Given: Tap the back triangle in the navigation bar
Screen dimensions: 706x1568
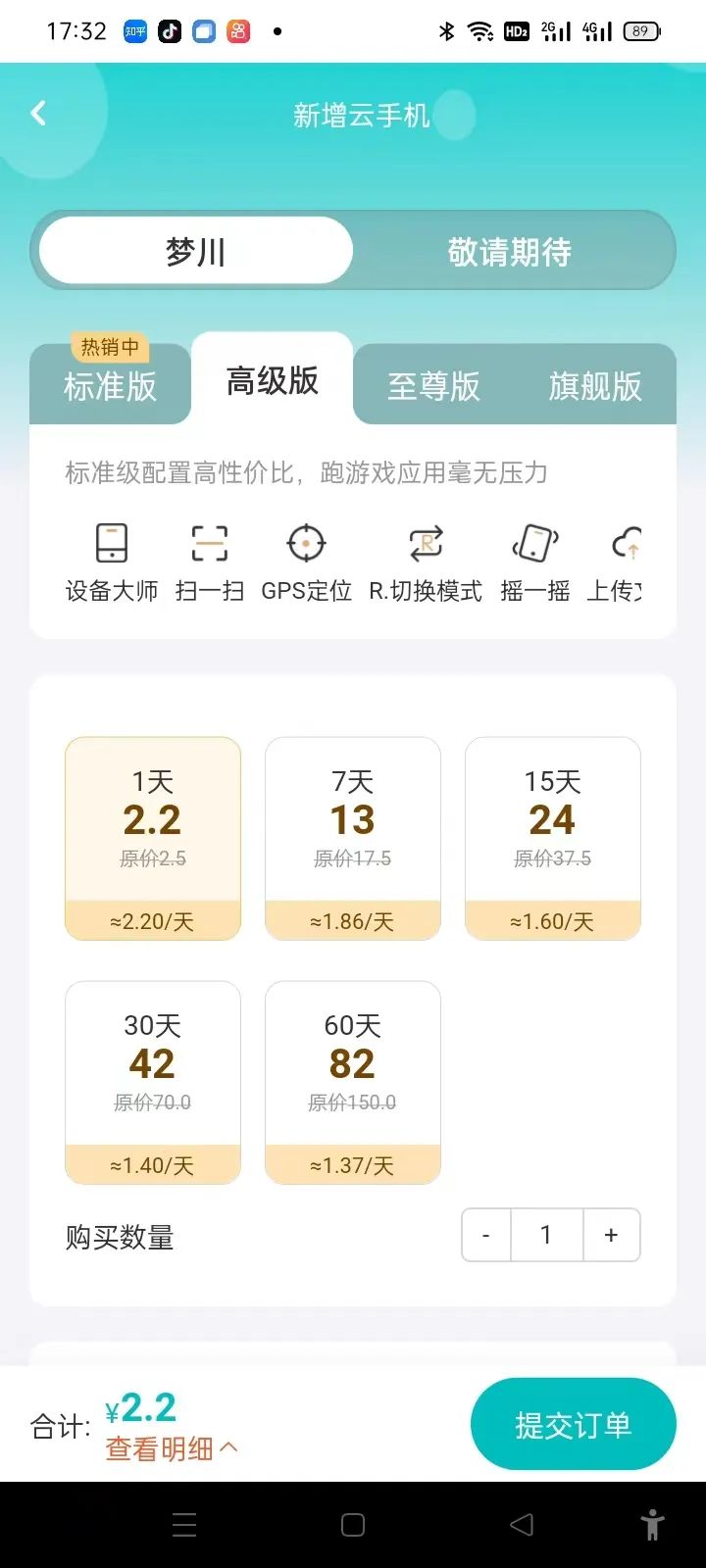Looking at the screenshot, I should (521, 1524).
